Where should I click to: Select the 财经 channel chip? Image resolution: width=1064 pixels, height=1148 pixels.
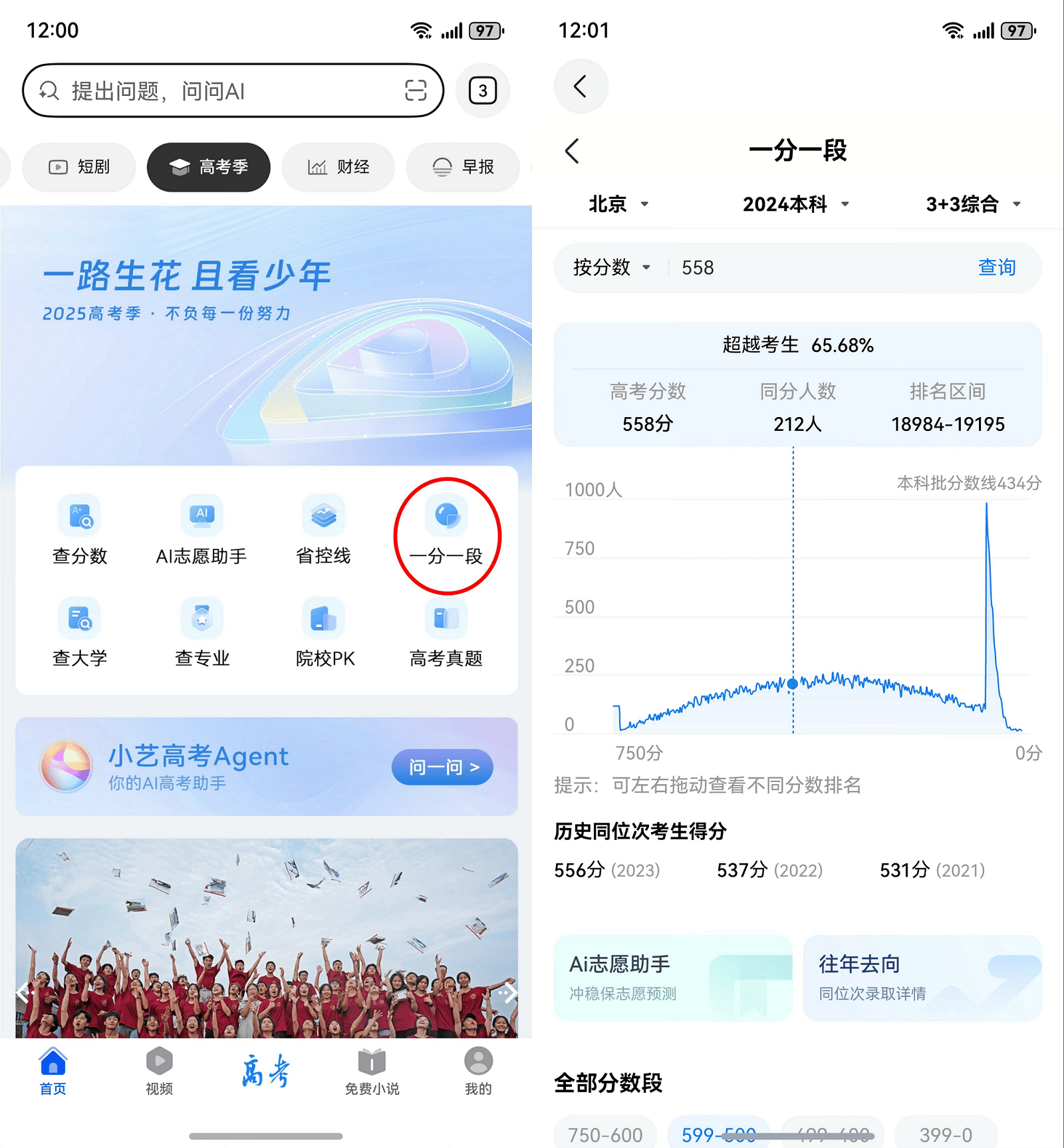pyautogui.click(x=338, y=167)
